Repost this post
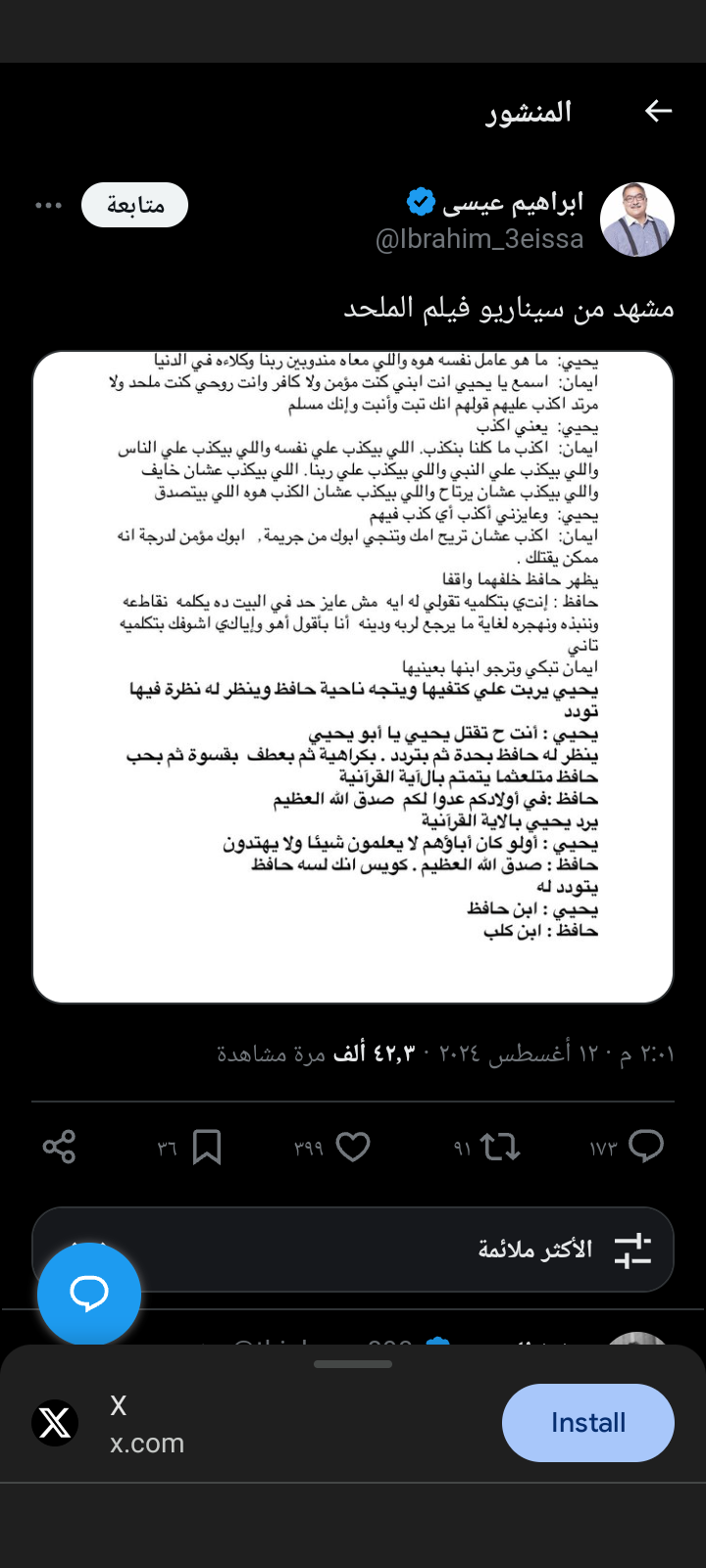The image size is (706, 1568). pyautogui.click(x=500, y=1146)
